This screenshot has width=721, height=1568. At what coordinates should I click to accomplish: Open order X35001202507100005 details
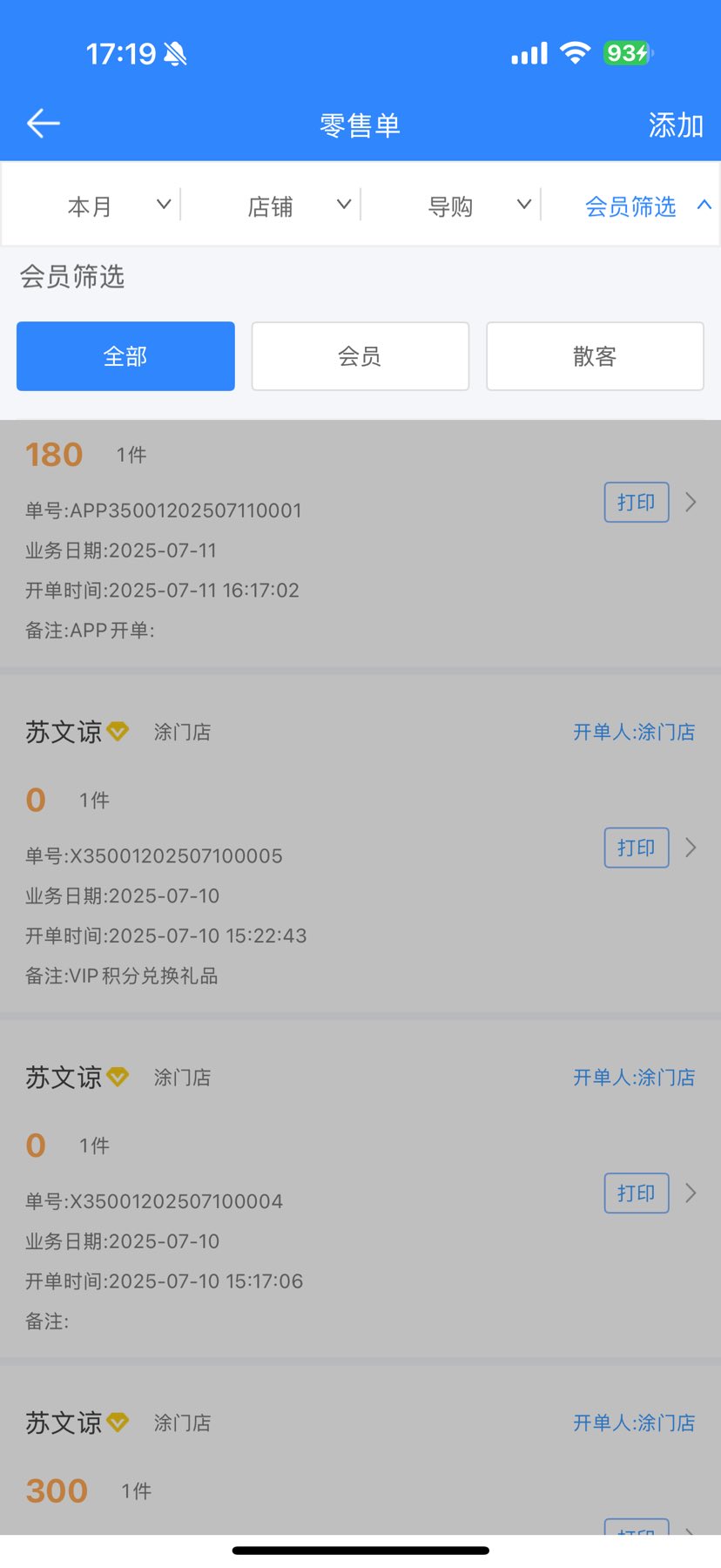point(691,848)
